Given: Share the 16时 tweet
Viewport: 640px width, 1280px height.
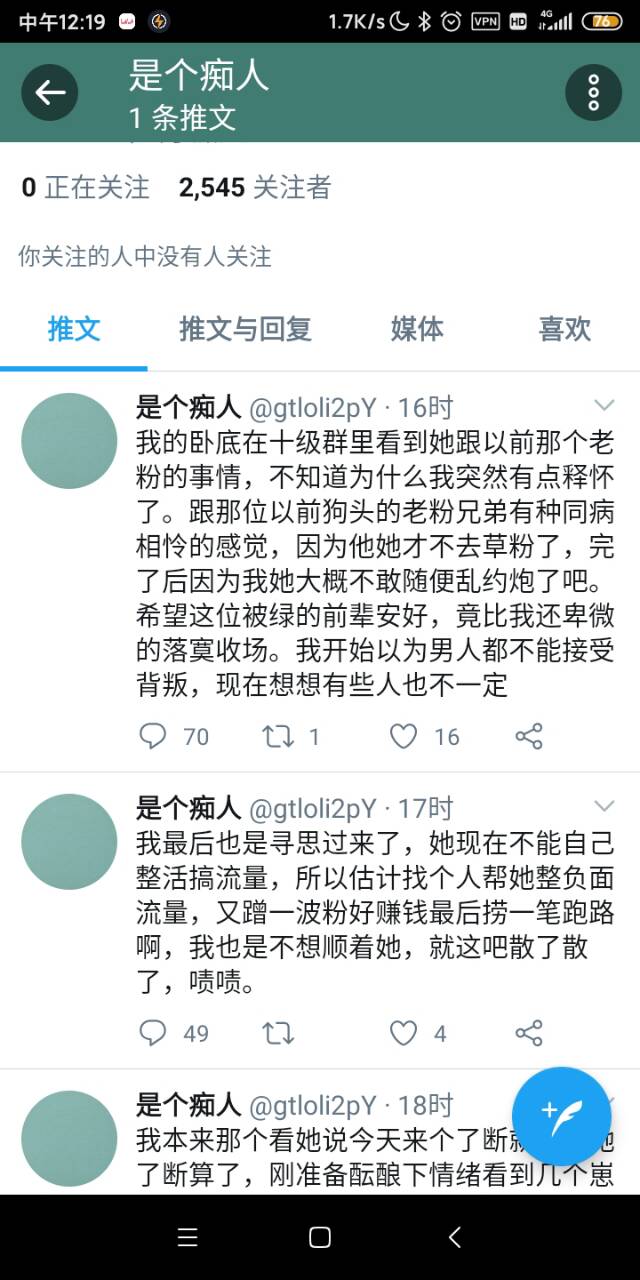Looking at the screenshot, I should (x=529, y=737).
